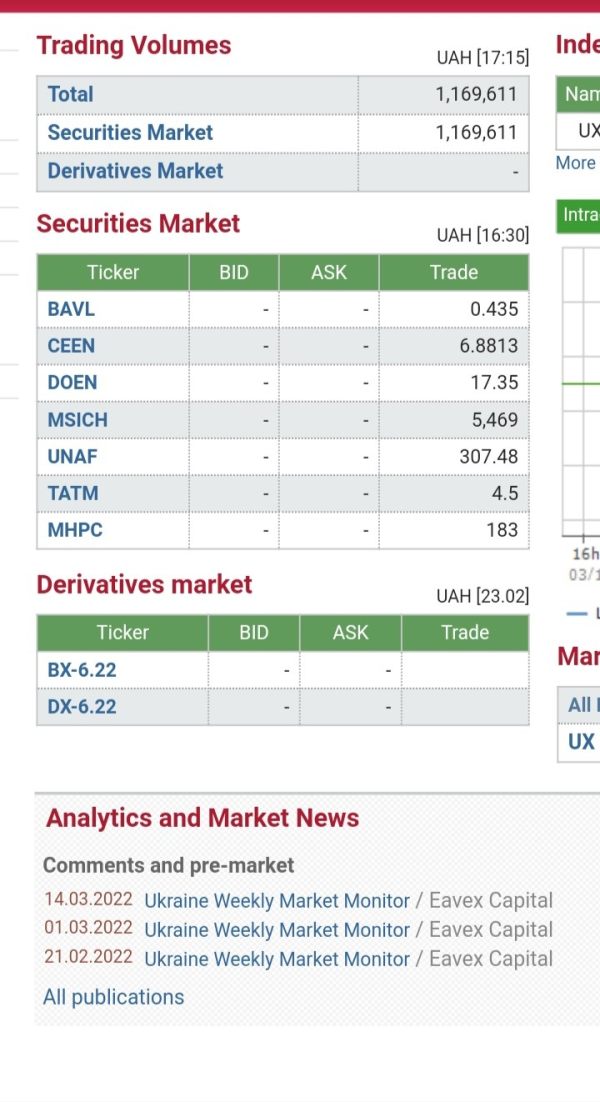This screenshot has height=1102, width=600.
Task: Open the UNAF ticker
Action: coord(72,456)
